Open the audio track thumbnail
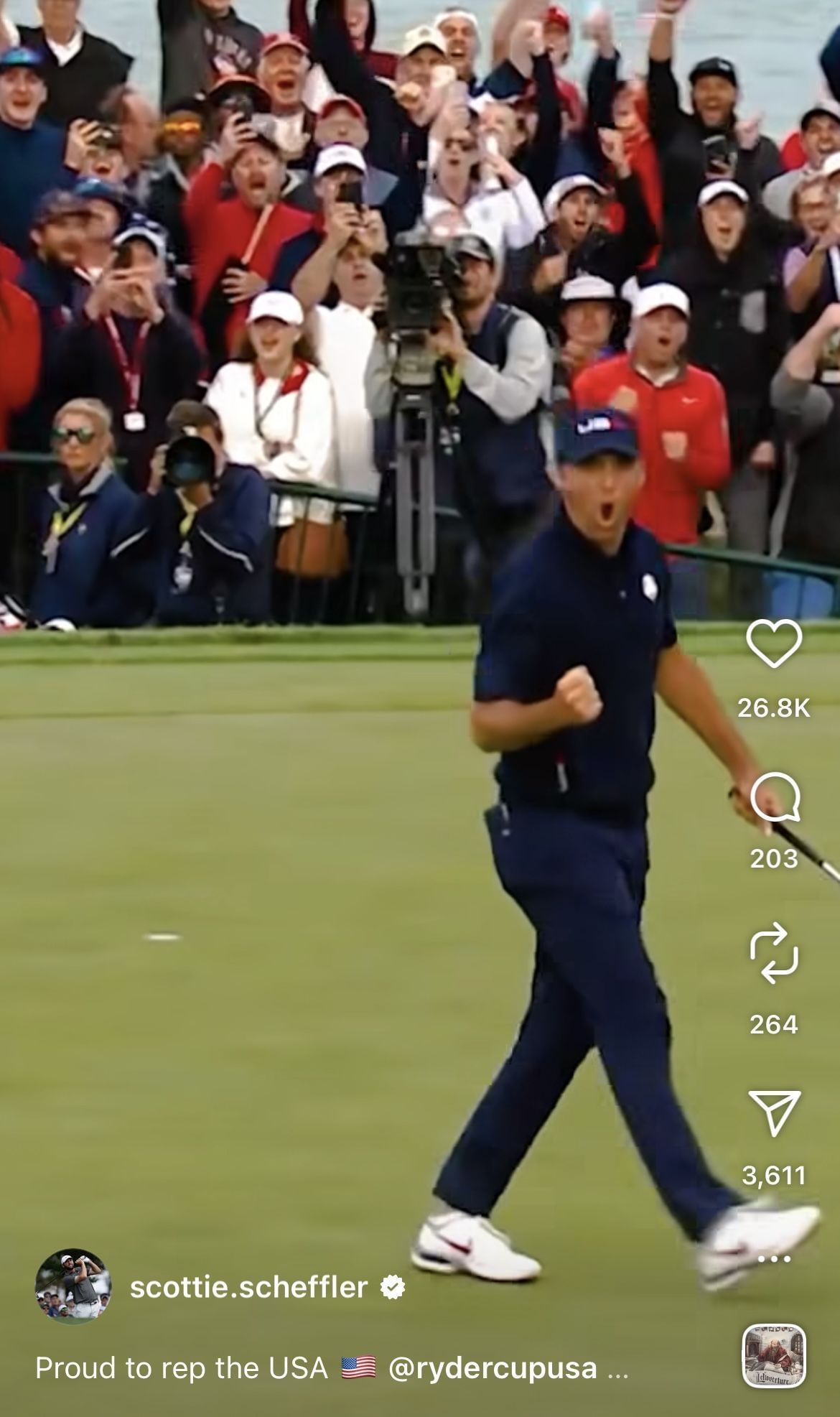The height and width of the screenshot is (1417, 840). point(773,1355)
